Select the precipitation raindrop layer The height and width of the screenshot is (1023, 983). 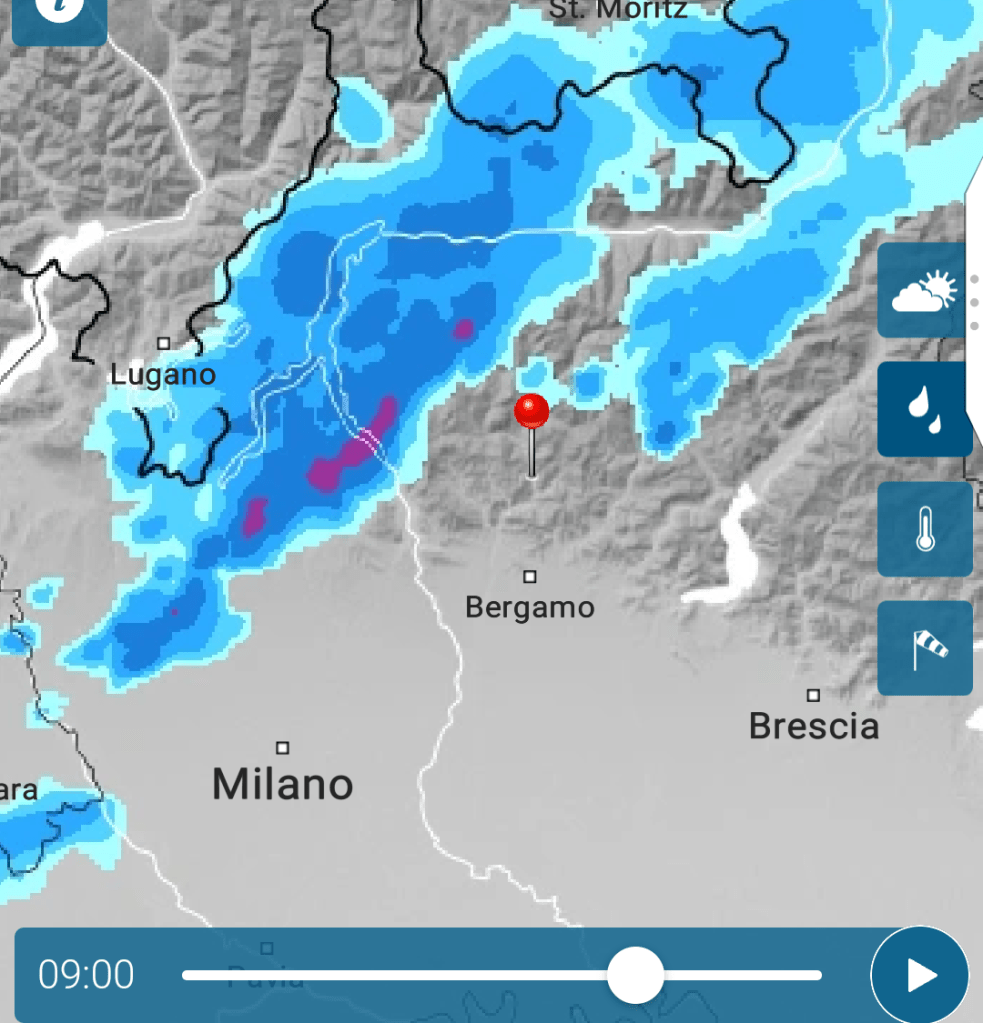coord(923,410)
